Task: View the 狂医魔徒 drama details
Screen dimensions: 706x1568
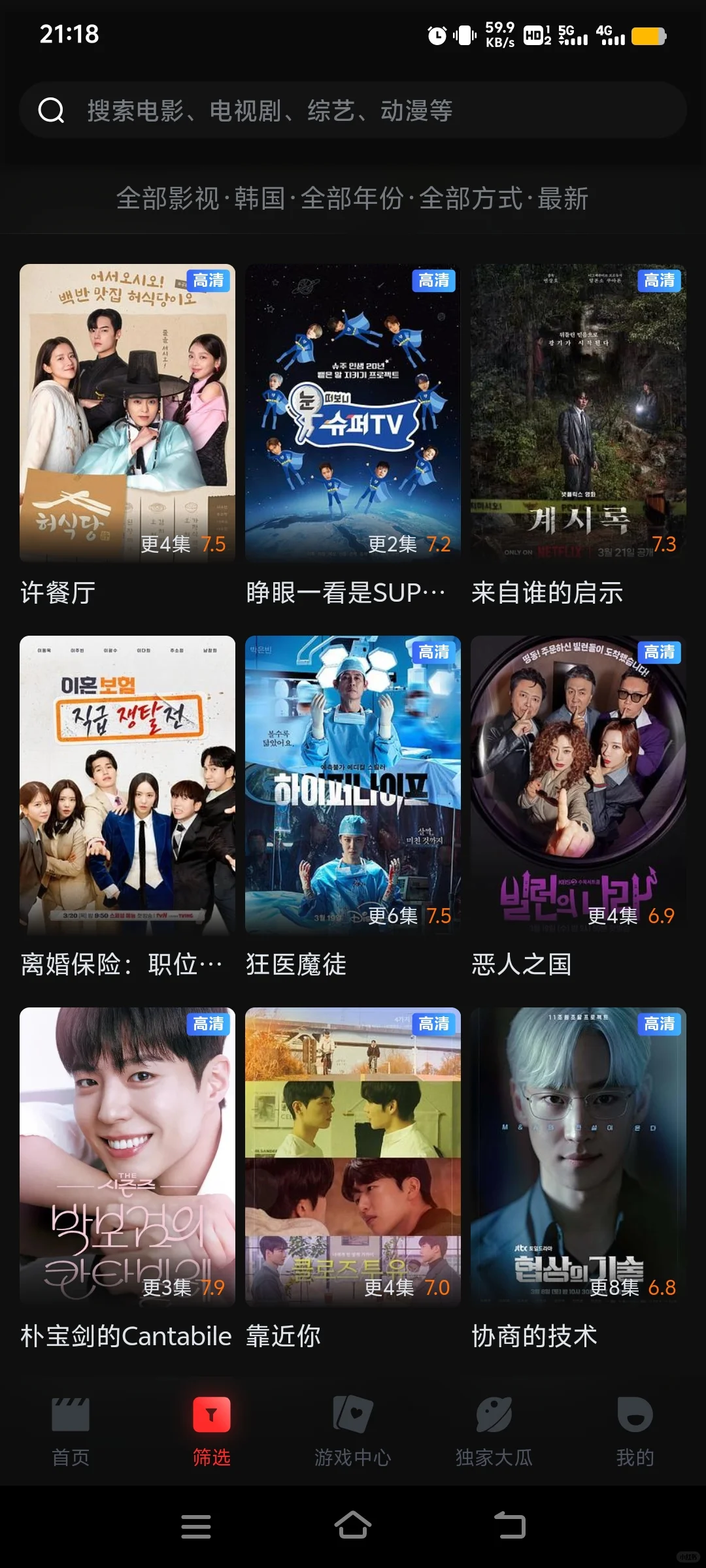Action: pos(353,784)
